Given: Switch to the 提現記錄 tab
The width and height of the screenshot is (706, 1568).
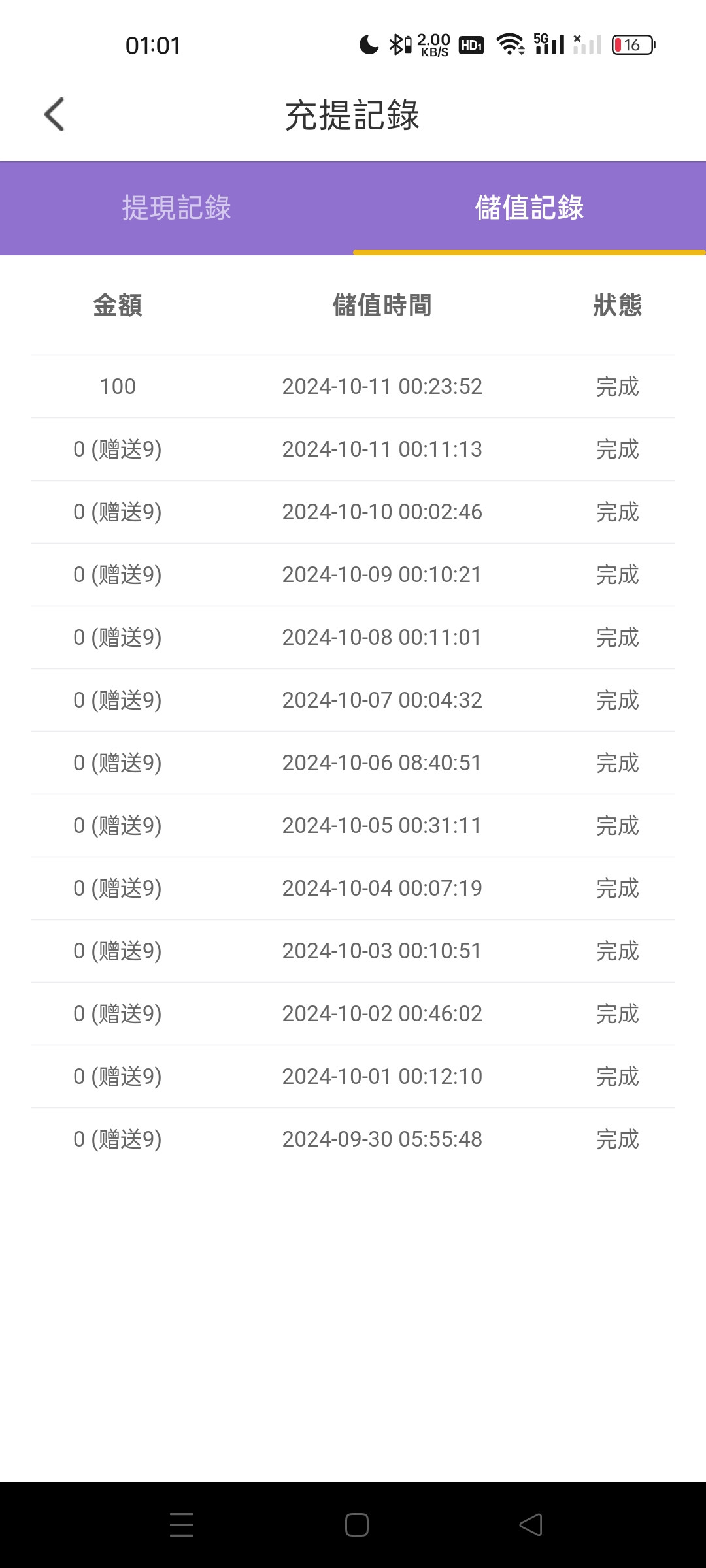Looking at the screenshot, I should click(x=176, y=208).
